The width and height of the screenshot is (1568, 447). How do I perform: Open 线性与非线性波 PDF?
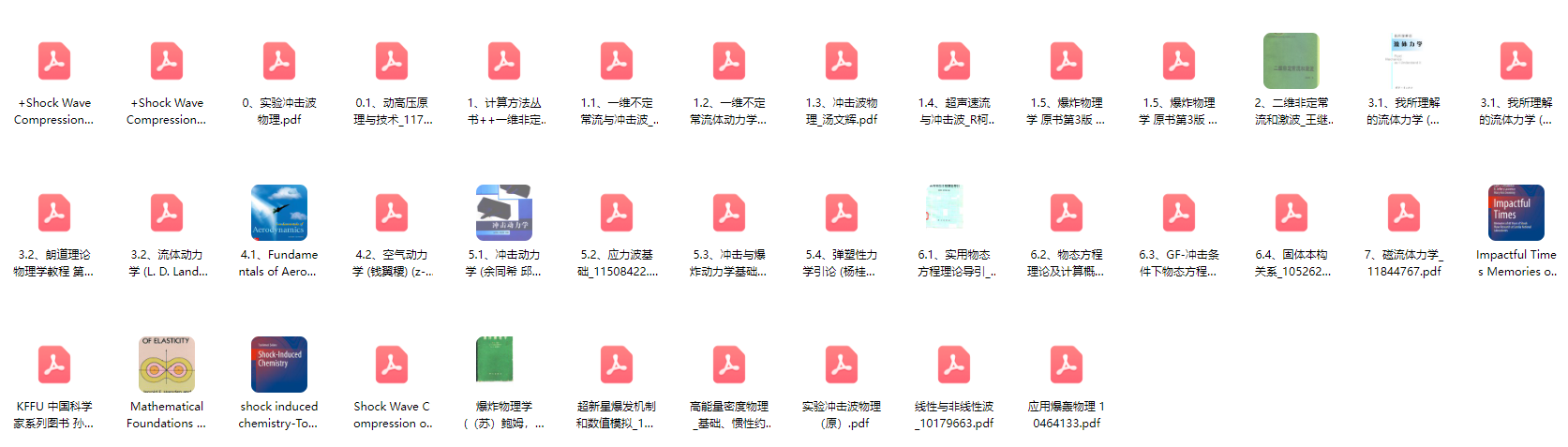pyautogui.click(x=954, y=365)
